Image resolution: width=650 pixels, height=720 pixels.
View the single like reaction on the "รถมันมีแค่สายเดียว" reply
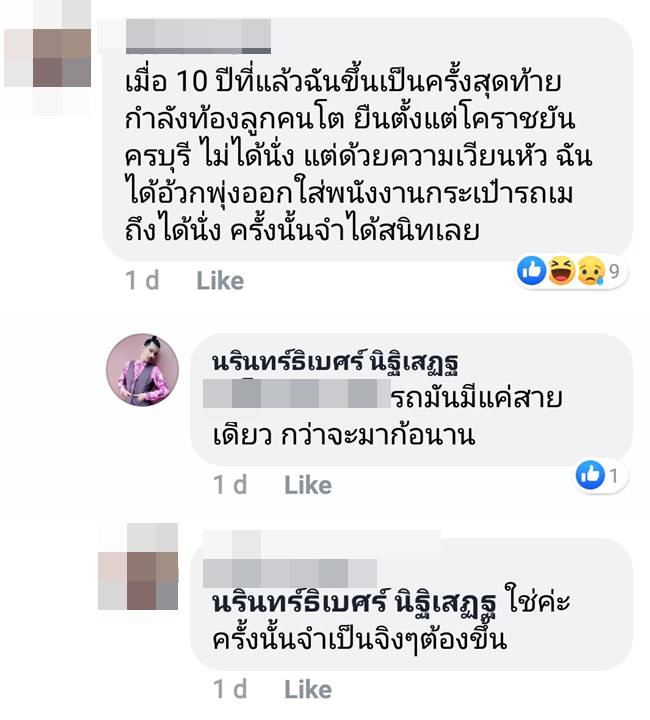tap(600, 475)
